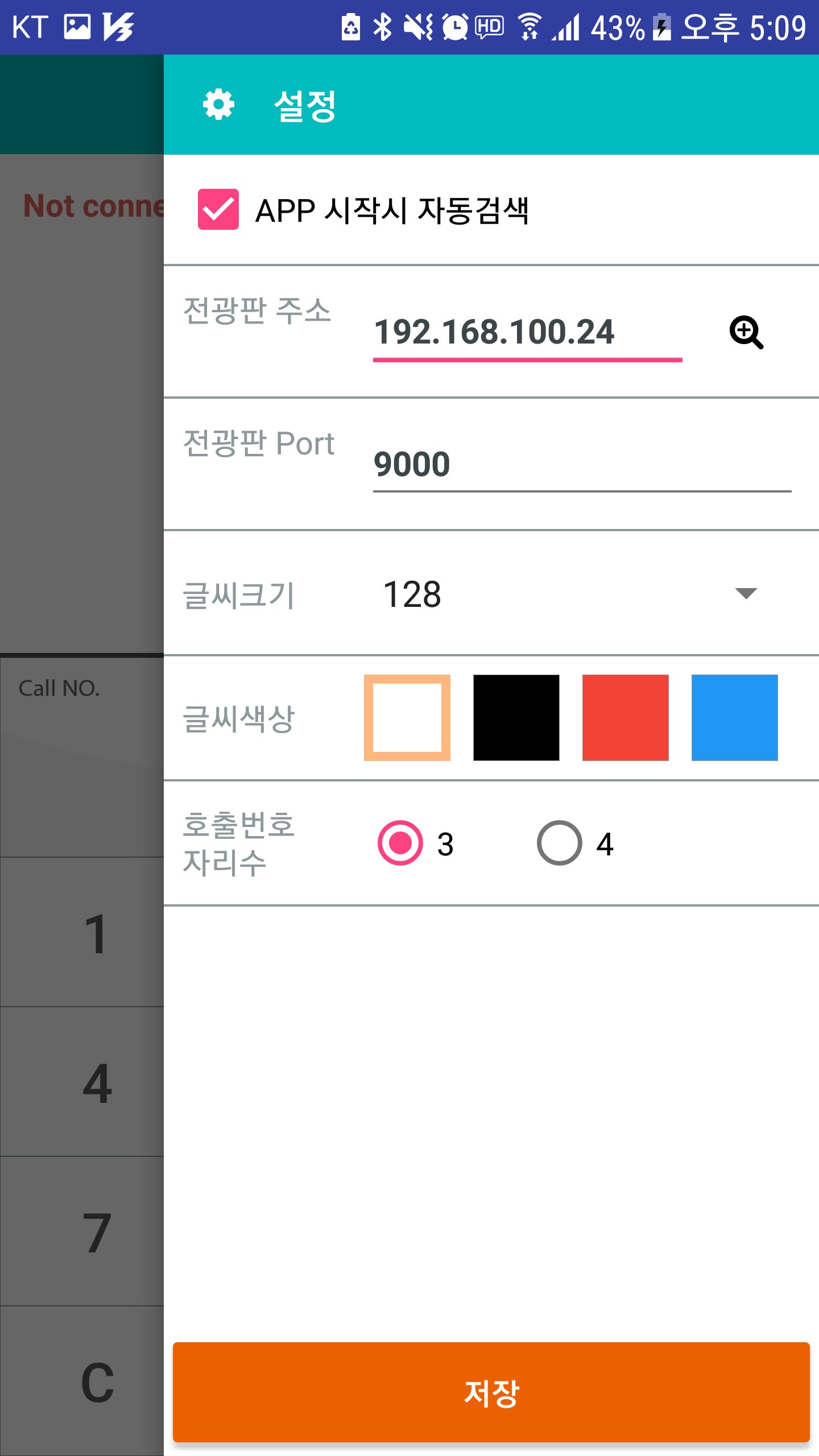Edit the 전광판 Port field
The width and height of the screenshot is (819, 1456).
[582, 464]
